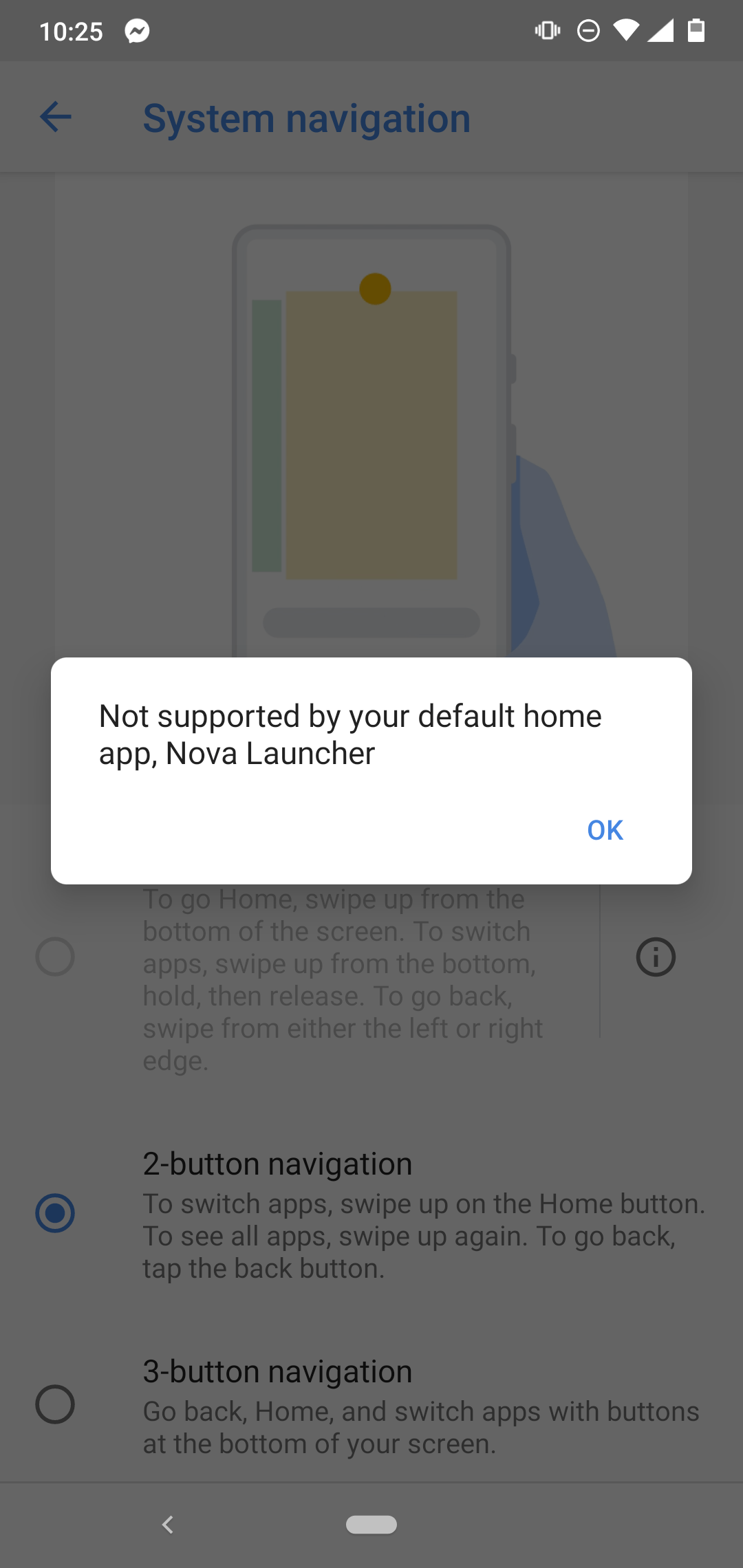Viewport: 743px width, 1568px height.
Task: Select the gesture navigation radio button
Action: coord(55,957)
